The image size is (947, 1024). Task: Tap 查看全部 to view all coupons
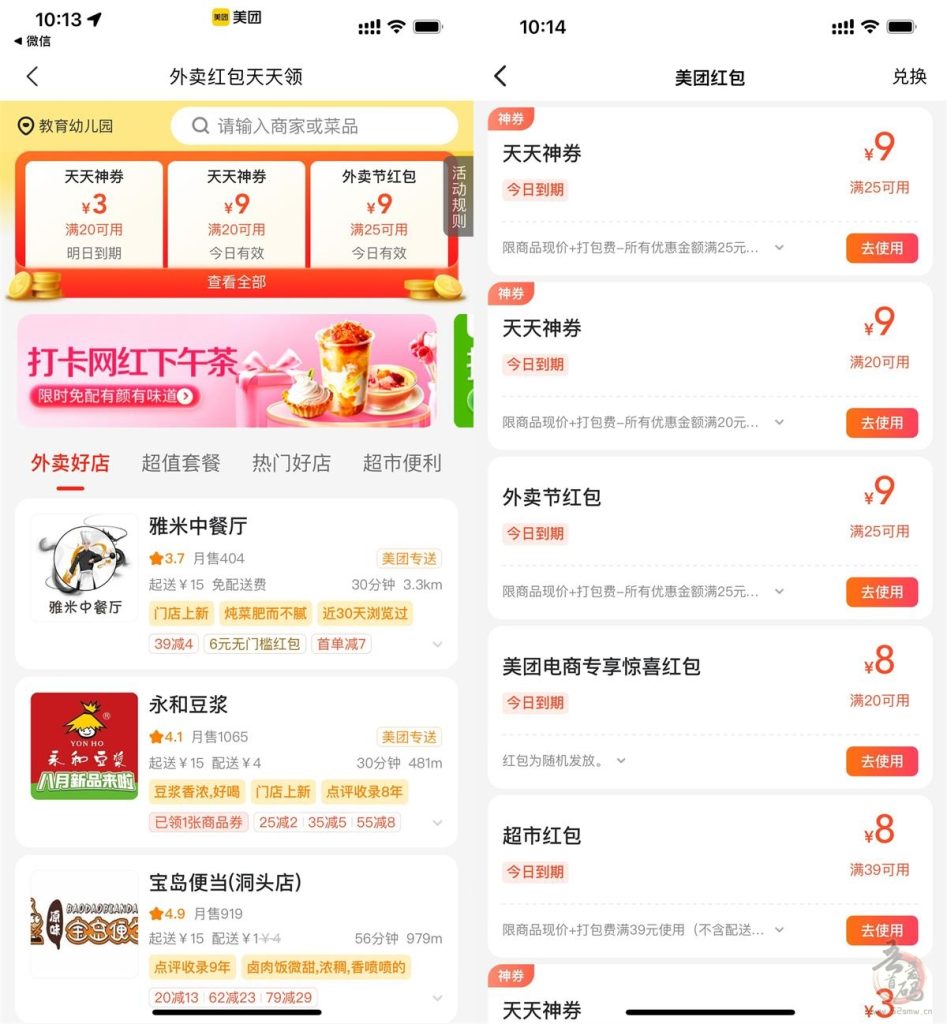click(x=236, y=282)
